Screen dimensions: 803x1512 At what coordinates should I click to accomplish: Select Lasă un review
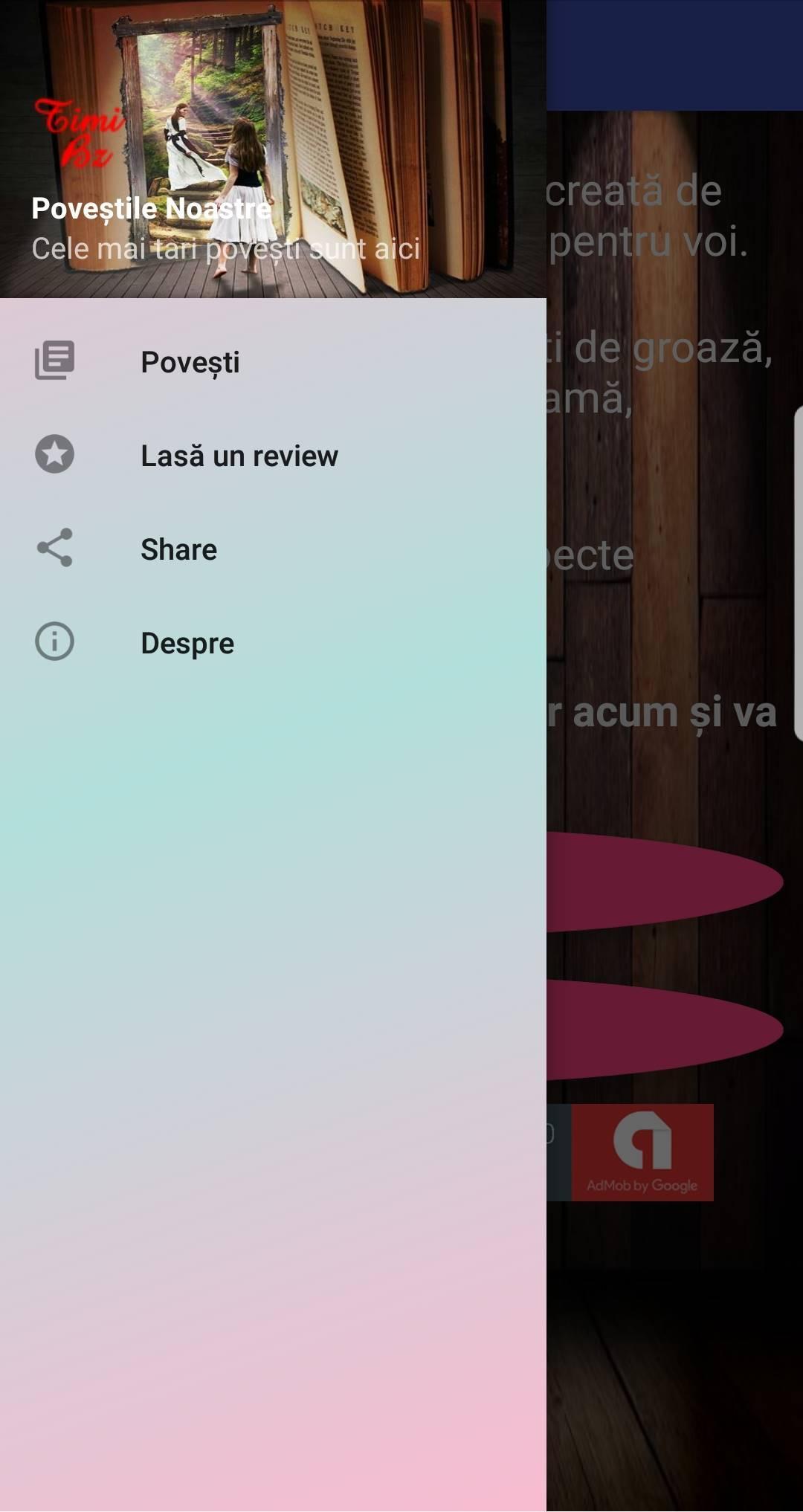click(239, 456)
